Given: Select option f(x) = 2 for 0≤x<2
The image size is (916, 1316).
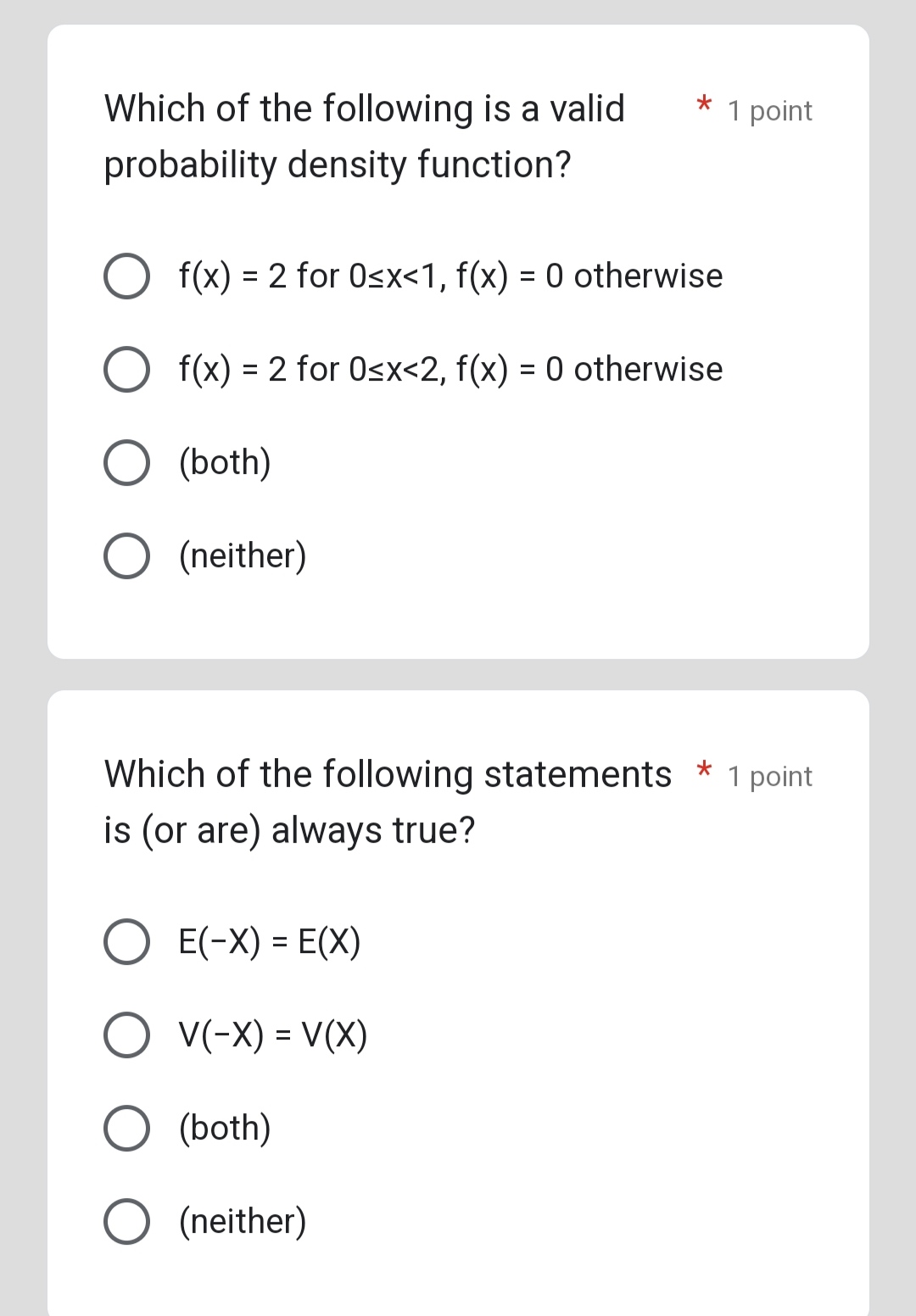Looking at the screenshot, I should (x=126, y=368).
